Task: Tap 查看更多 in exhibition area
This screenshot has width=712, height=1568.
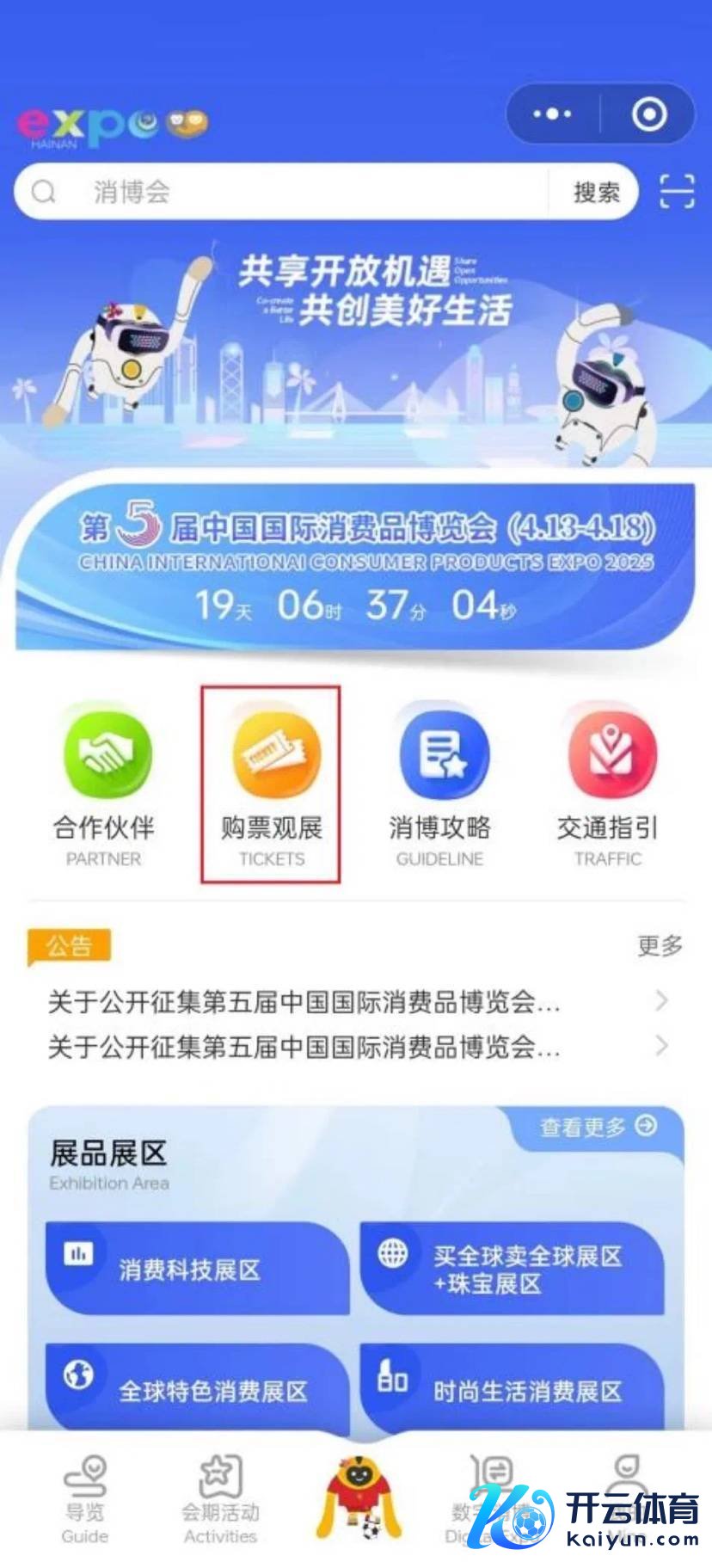Action: [x=598, y=1127]
